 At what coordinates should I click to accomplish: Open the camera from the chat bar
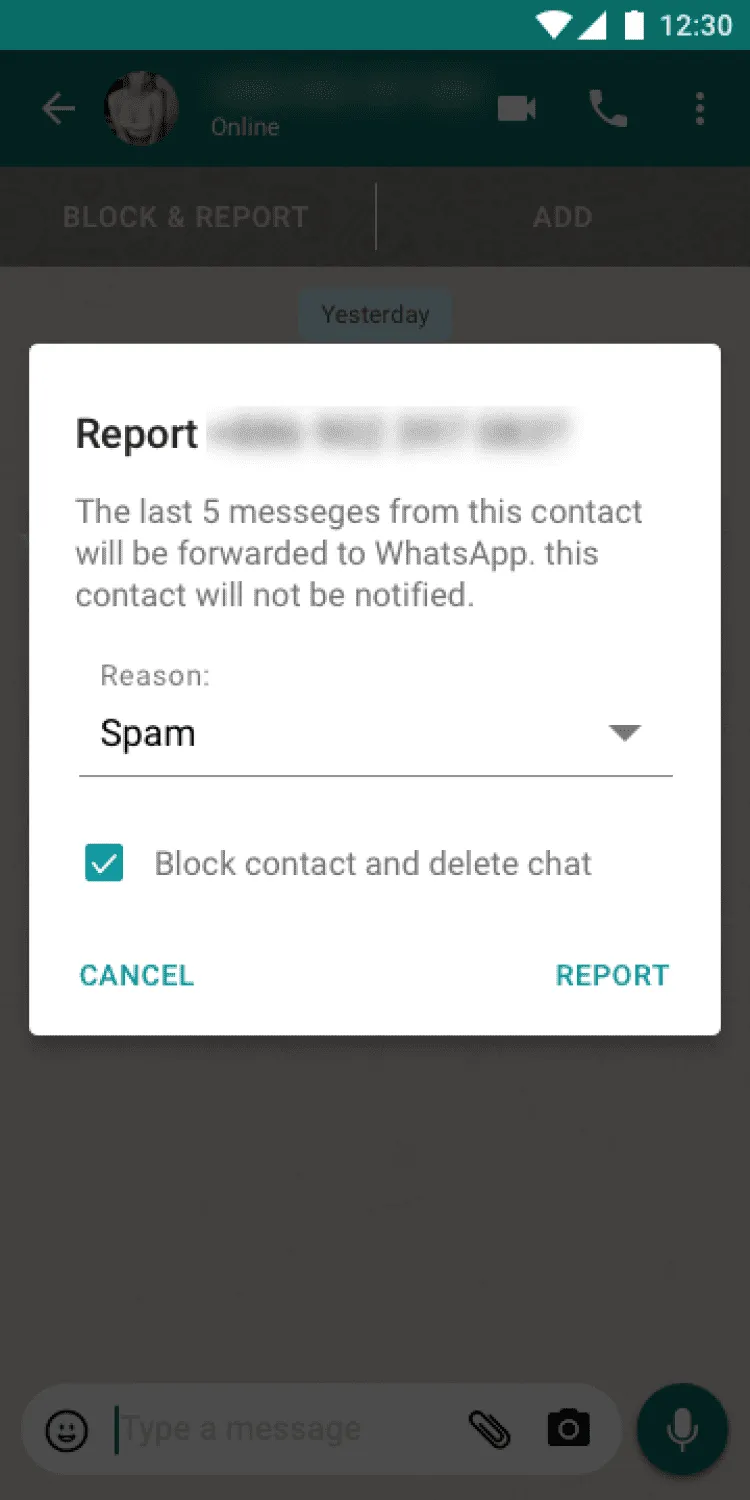click(568, 1430)
